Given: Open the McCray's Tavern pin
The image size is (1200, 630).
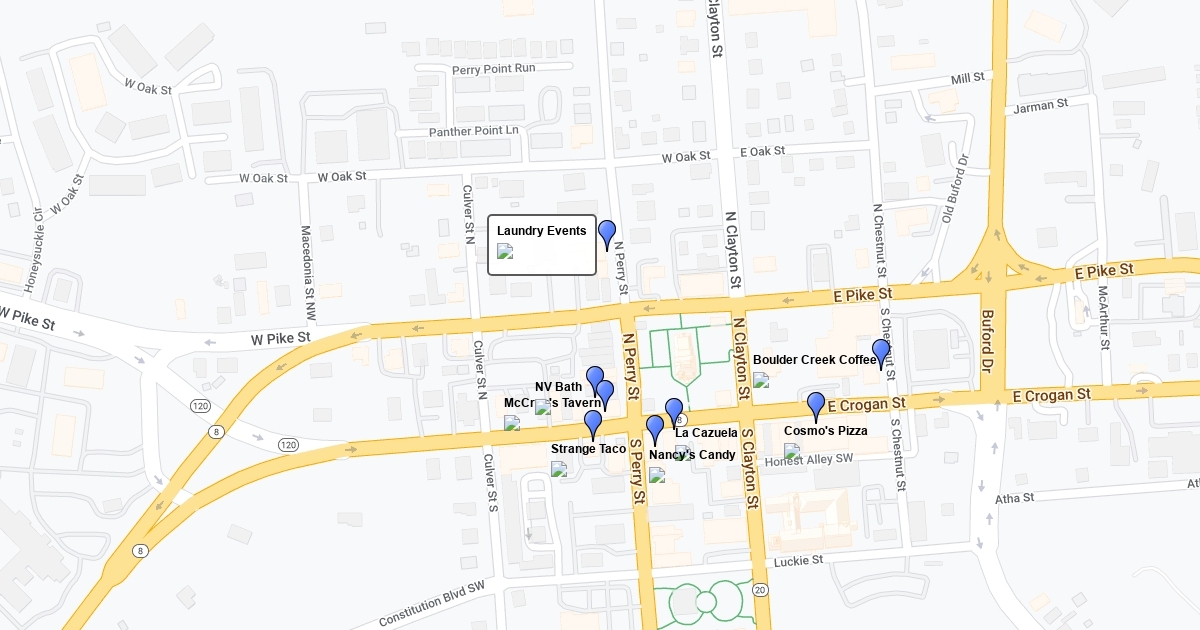Looking at the screenshot, I should (606, 394).
